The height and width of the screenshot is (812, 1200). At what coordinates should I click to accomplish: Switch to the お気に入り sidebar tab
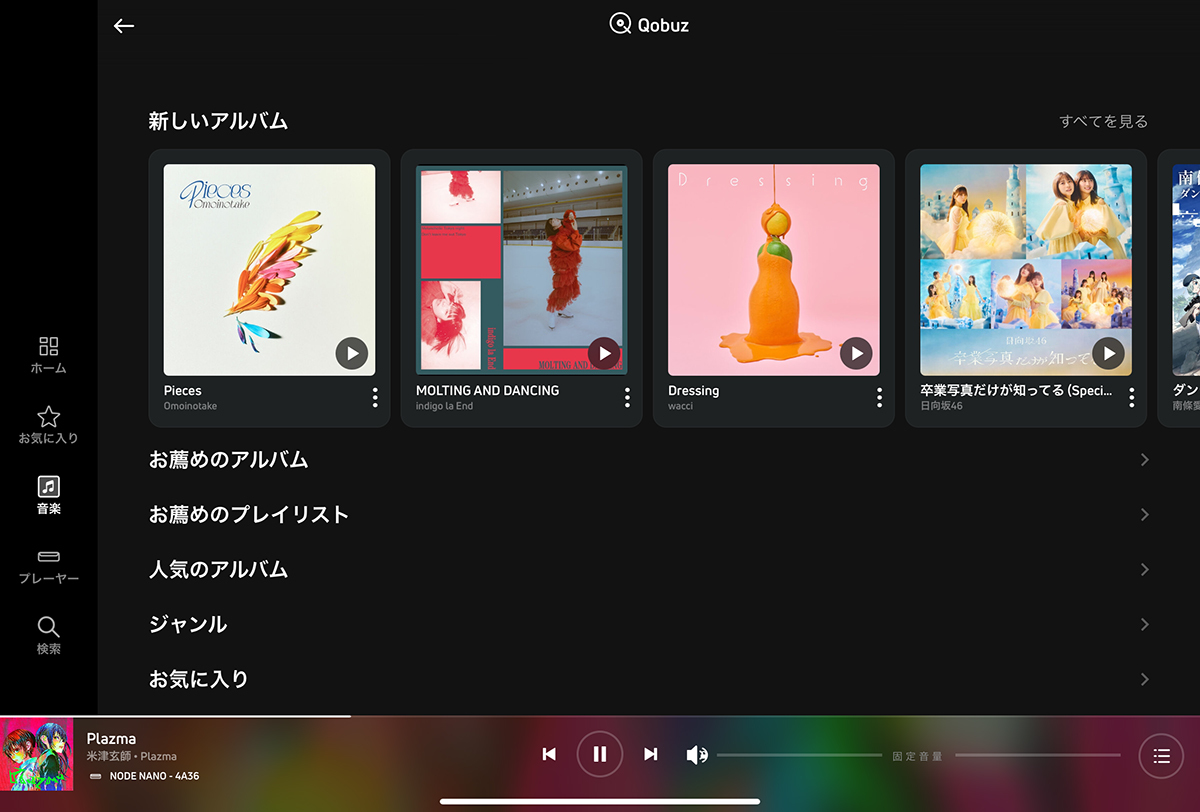click(x=48, y=425)
